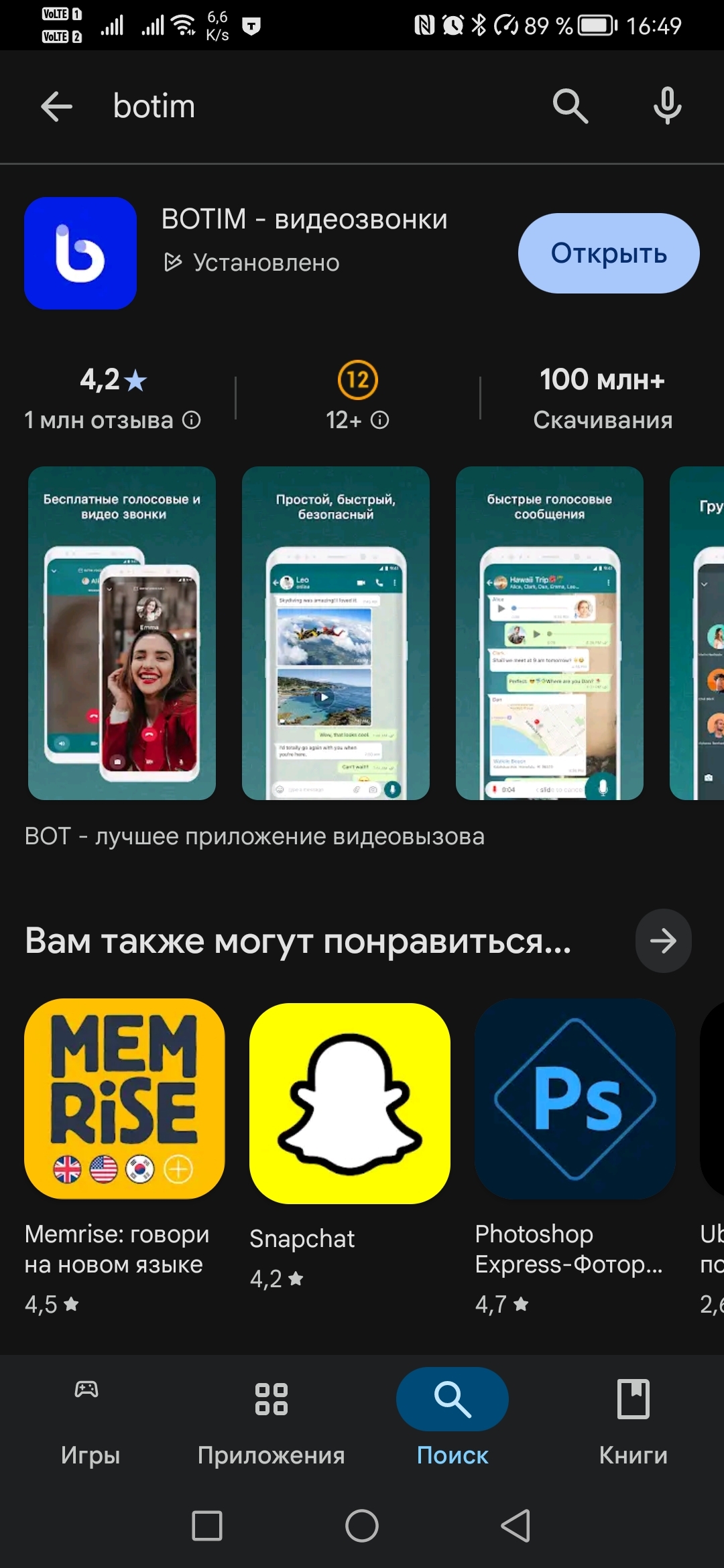View screenshot Быстрые голосовые сообщения
The width and height of the screenshot is (724, 1568).
[x=550, y=633]
